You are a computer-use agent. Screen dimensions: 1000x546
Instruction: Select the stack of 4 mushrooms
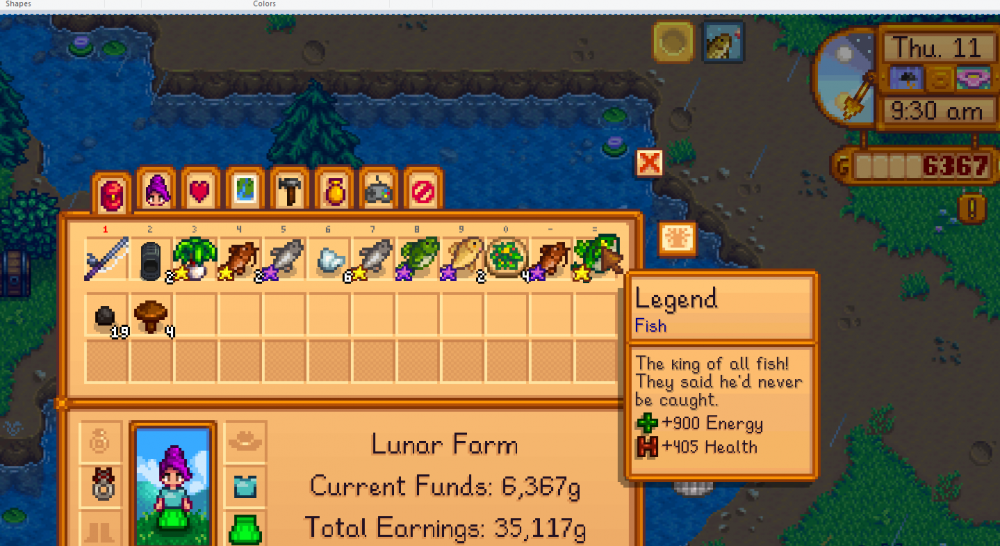click(151, 317)
